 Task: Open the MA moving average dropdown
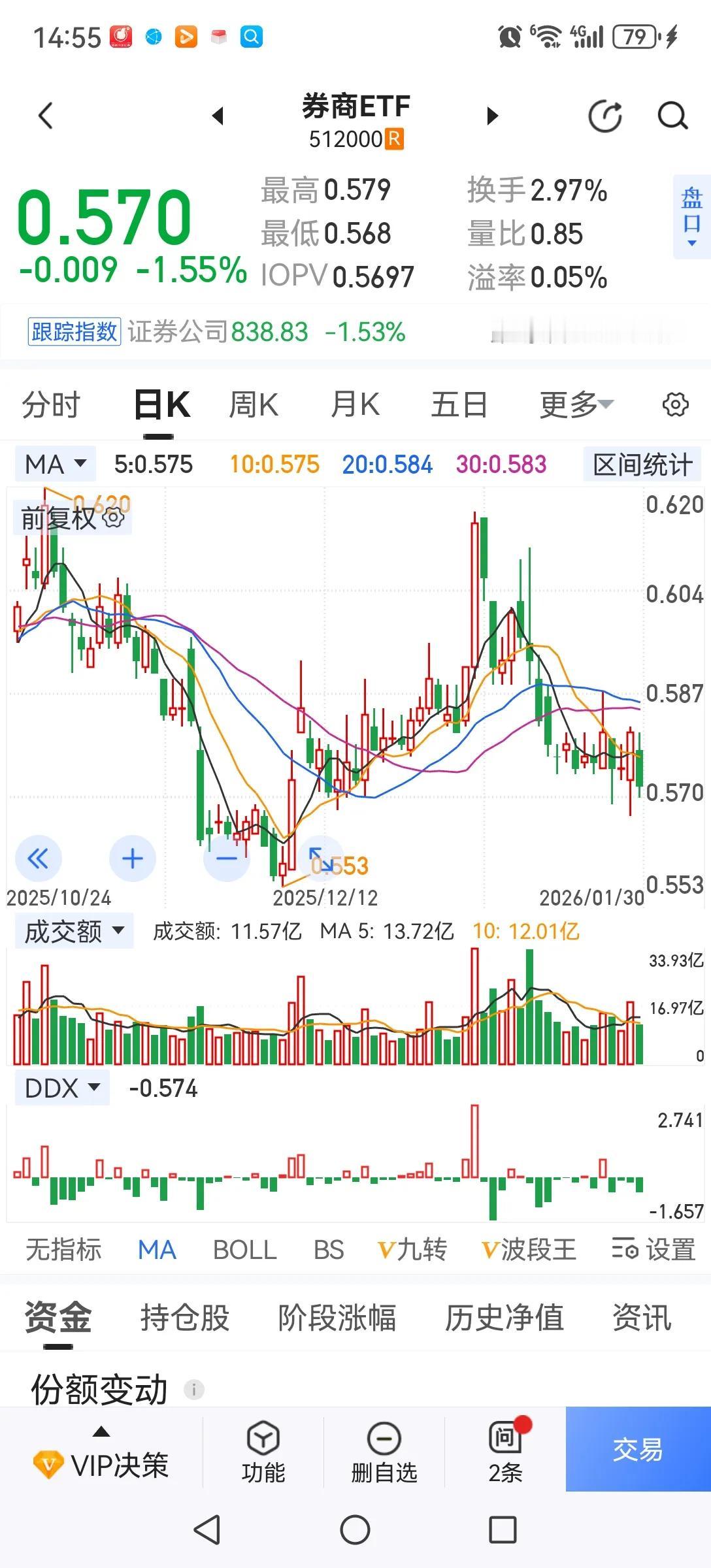54,464
